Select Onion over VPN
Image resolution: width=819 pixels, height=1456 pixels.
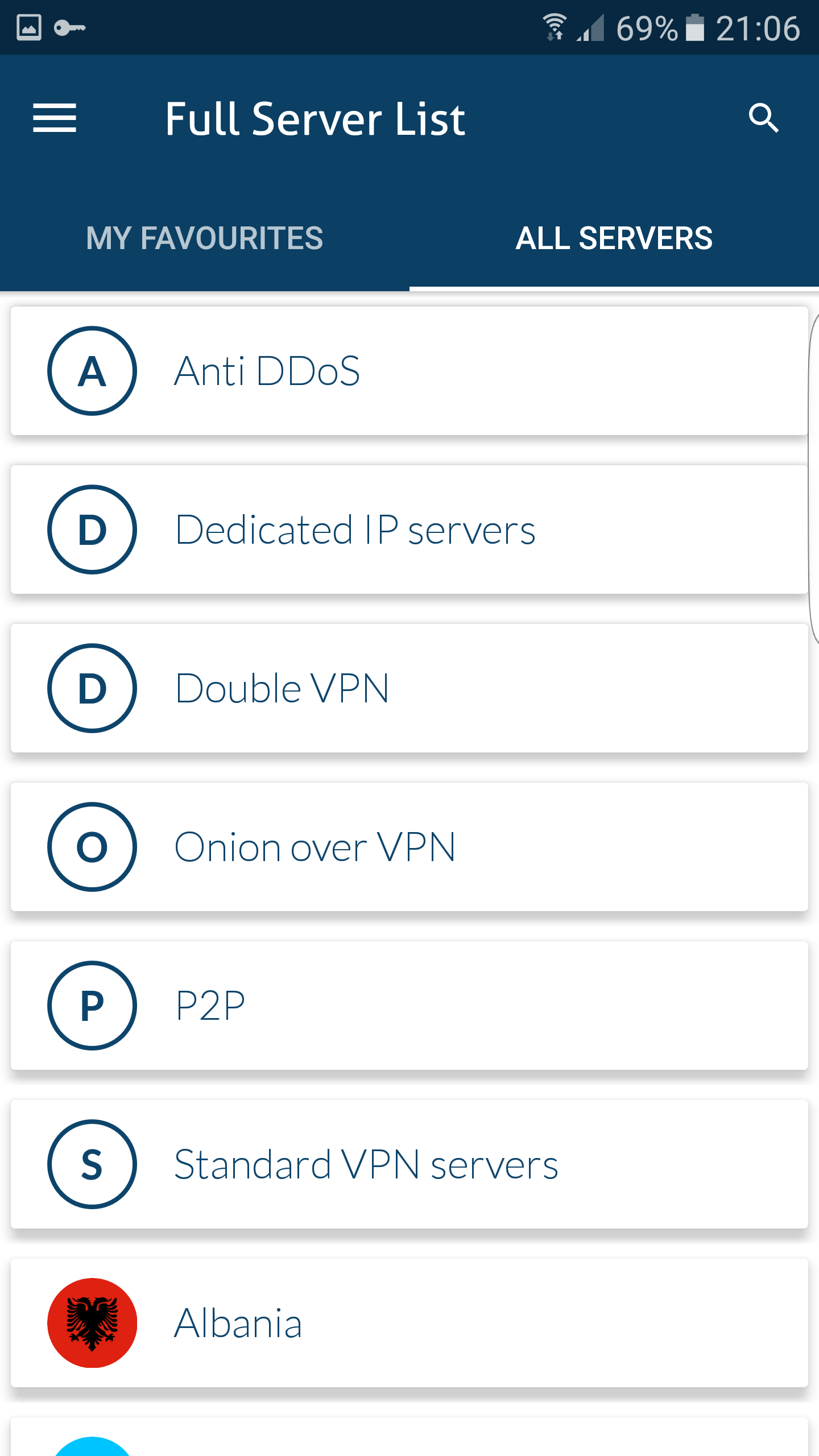click(x=409, y=847)
